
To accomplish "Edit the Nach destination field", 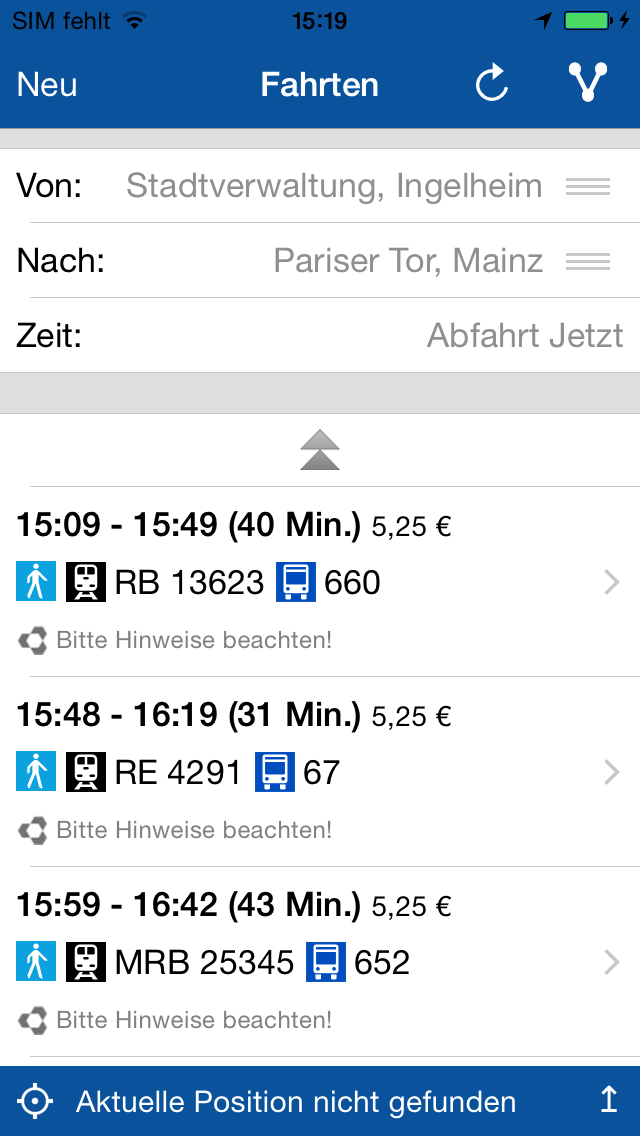I will (x=320, y=261).
